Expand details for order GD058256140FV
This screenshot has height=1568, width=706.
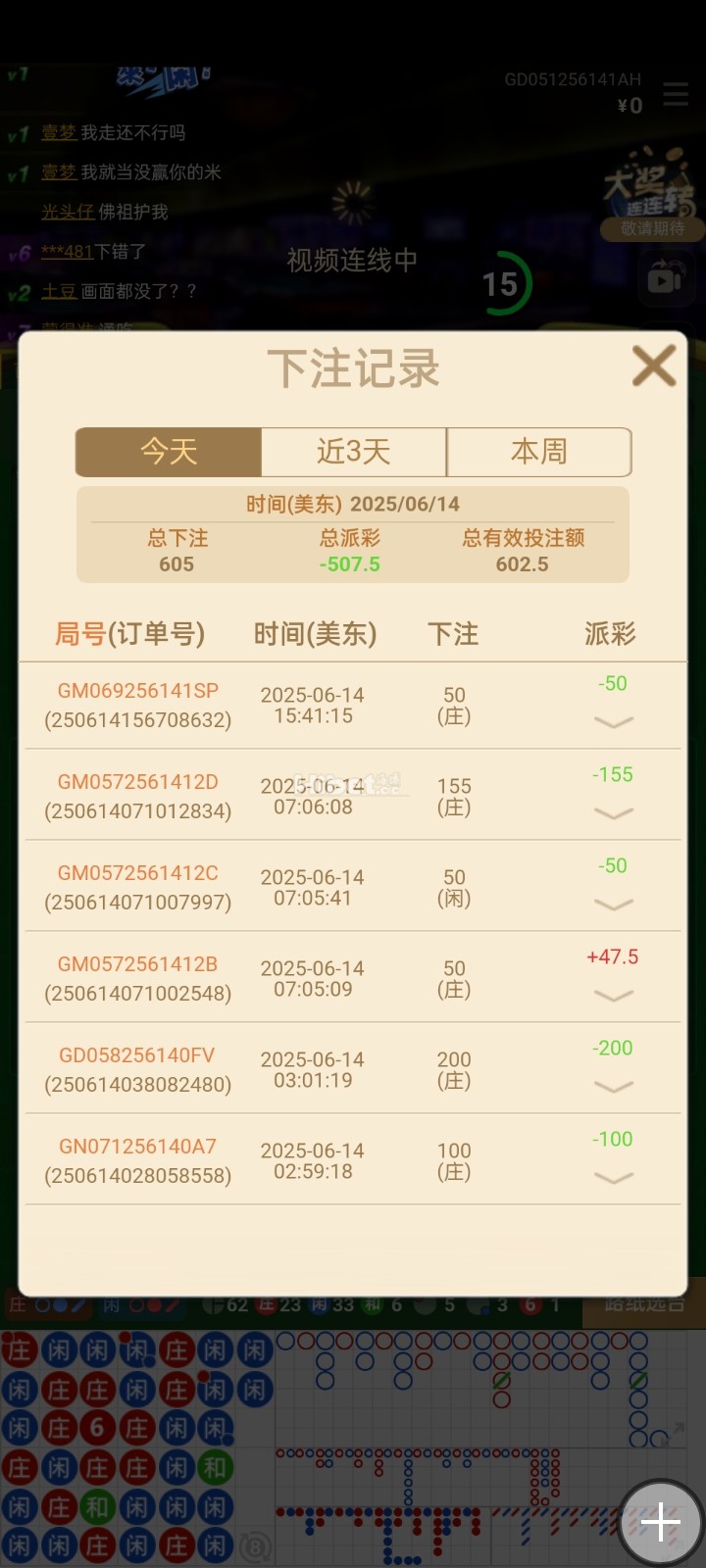(x=614, y=1087)
